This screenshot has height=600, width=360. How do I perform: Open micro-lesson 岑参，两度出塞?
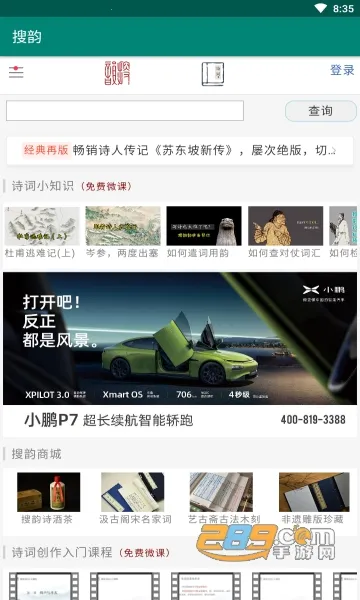(123, 232)
